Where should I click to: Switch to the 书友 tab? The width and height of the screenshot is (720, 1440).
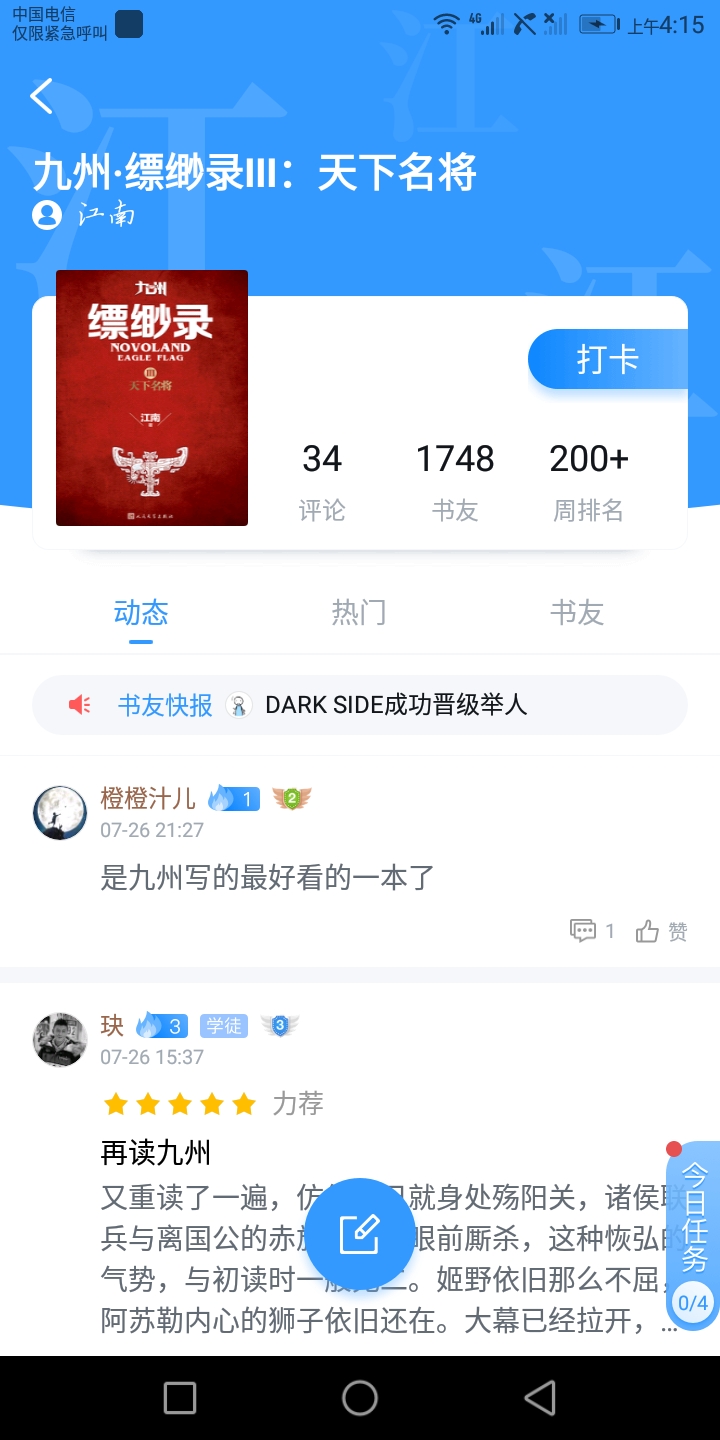577,612
